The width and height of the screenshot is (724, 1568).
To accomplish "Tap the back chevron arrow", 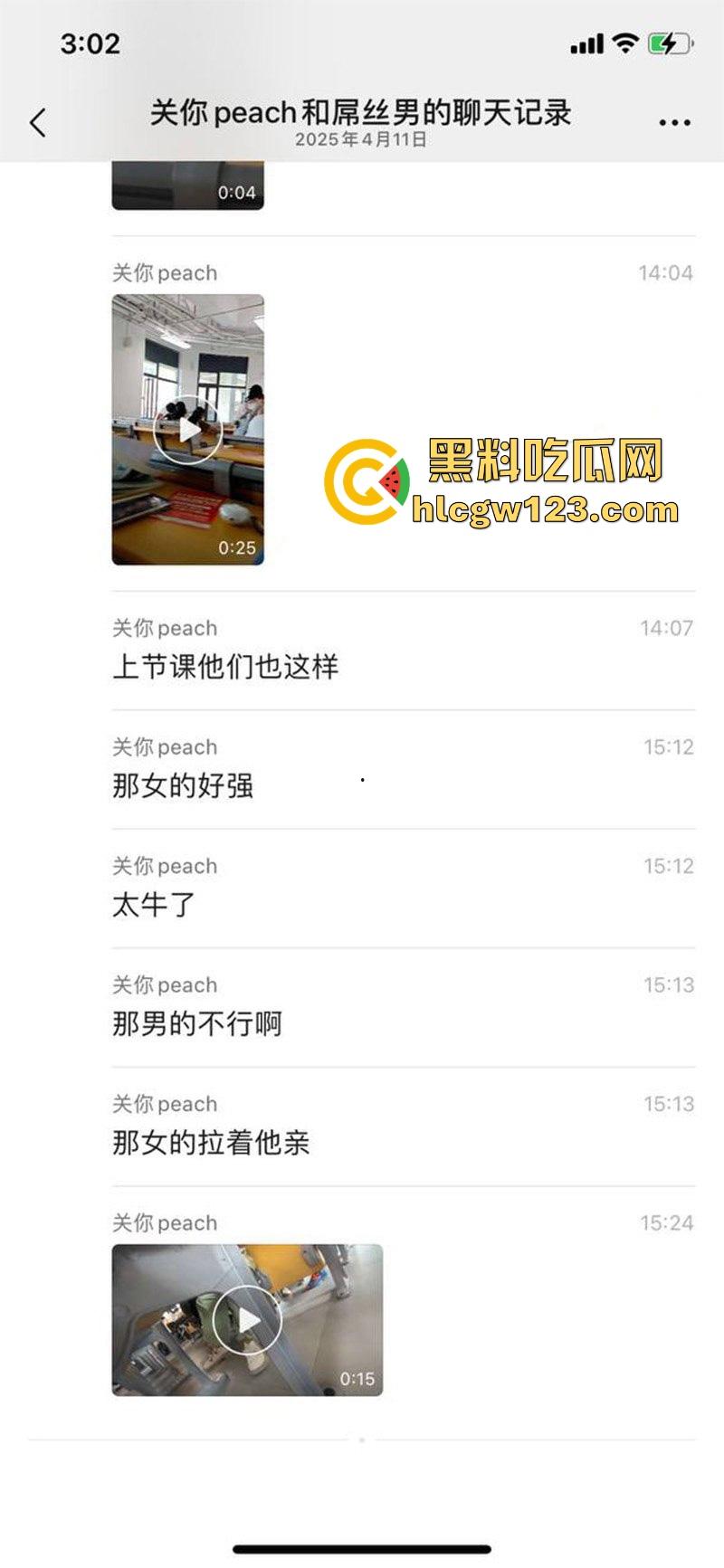I will click(38, 119).
